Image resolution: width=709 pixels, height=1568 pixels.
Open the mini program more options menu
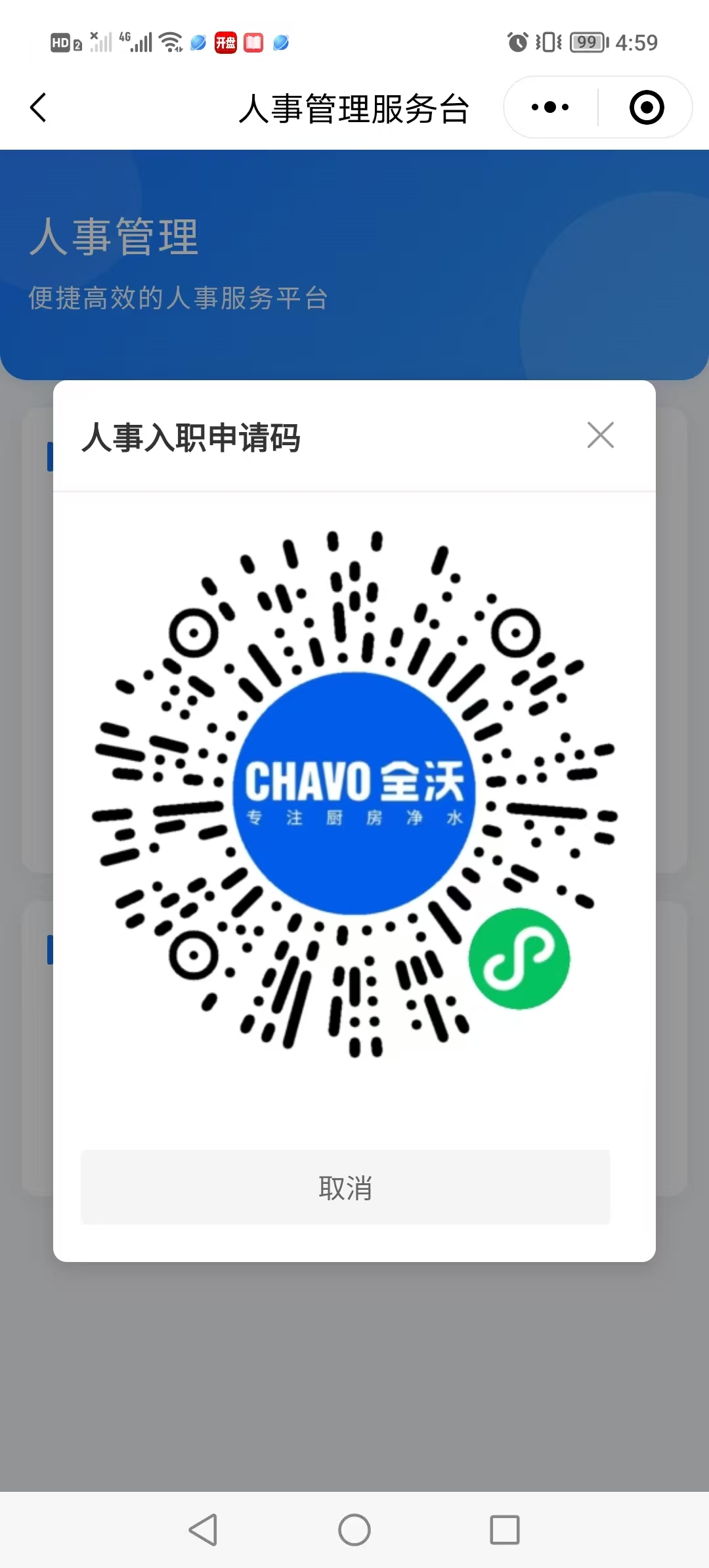pyautogui.click(x=550, y=108)
